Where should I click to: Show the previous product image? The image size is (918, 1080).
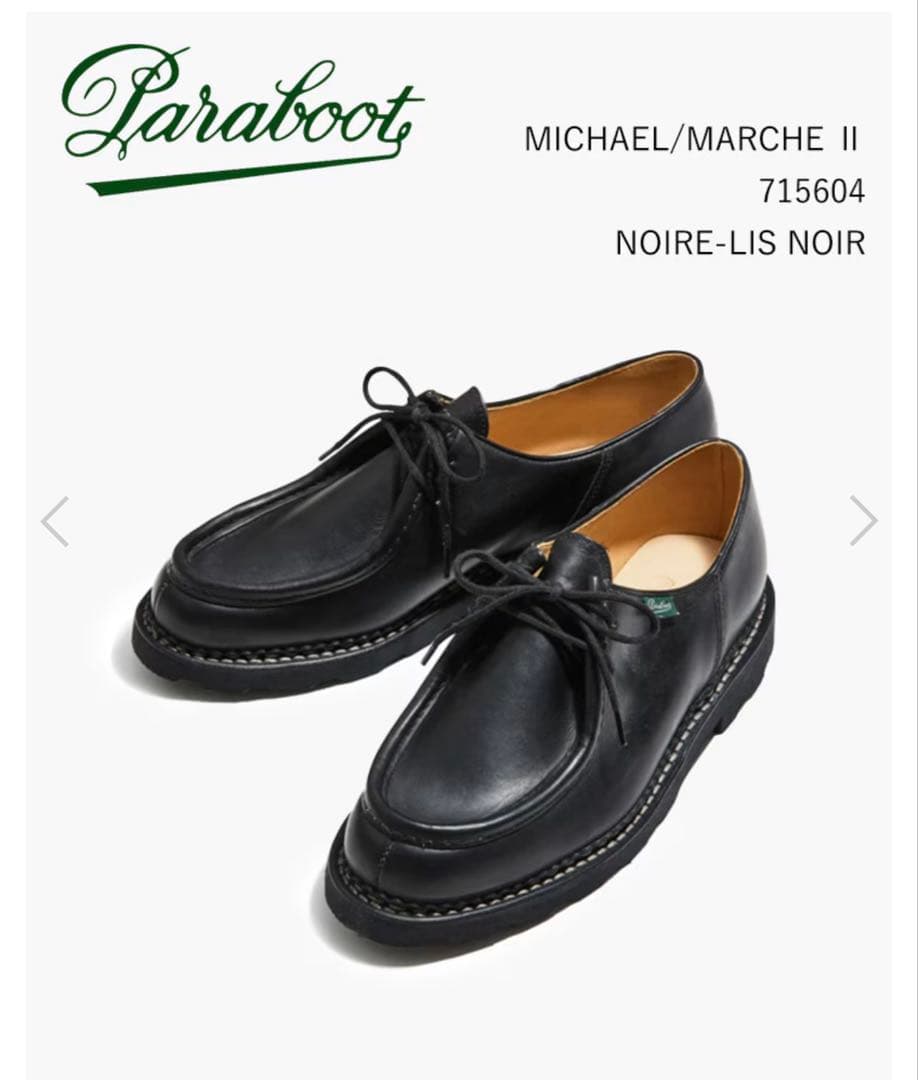[55, 521]
